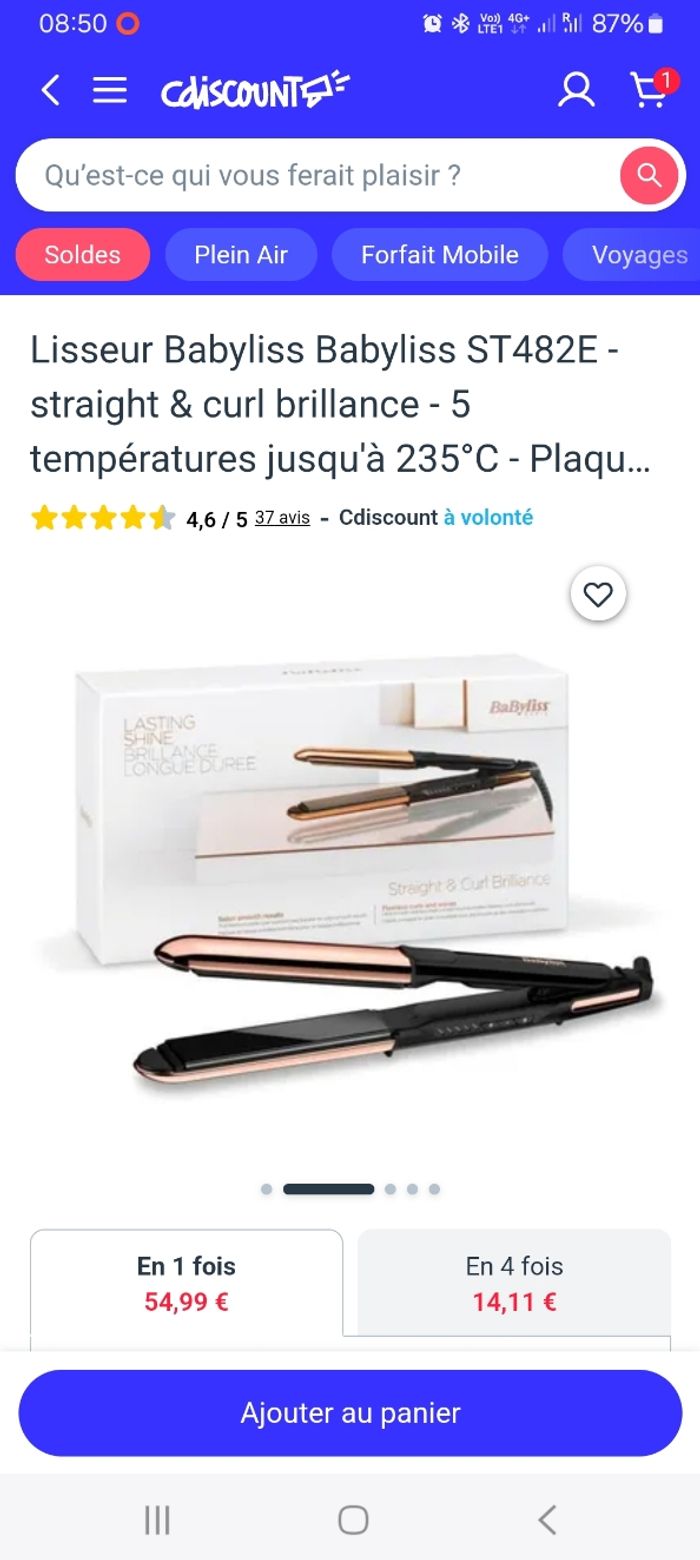Screen dimensions: 700x1560
Task: Open the account profile icon
Action: click(576, 91)
